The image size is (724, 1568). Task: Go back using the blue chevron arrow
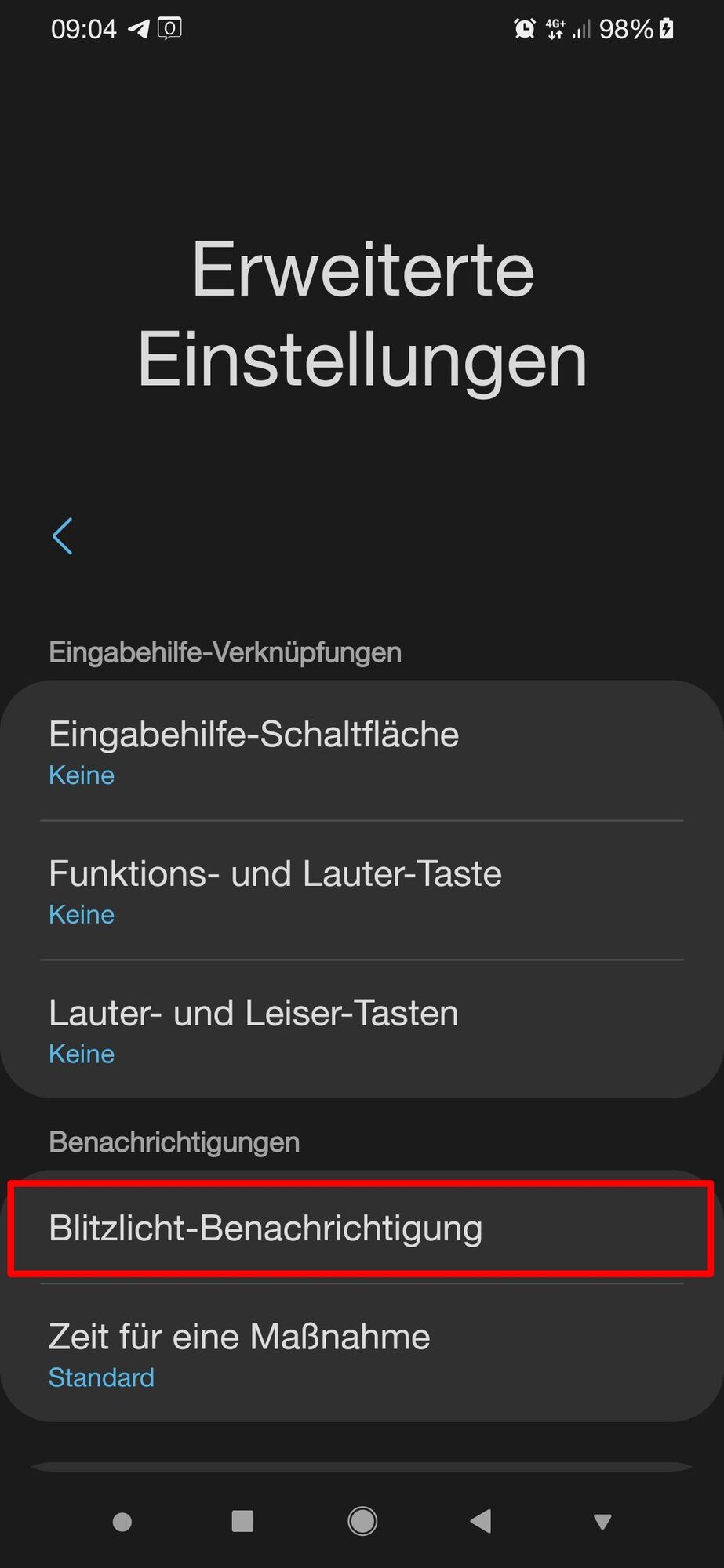[64, 536]
